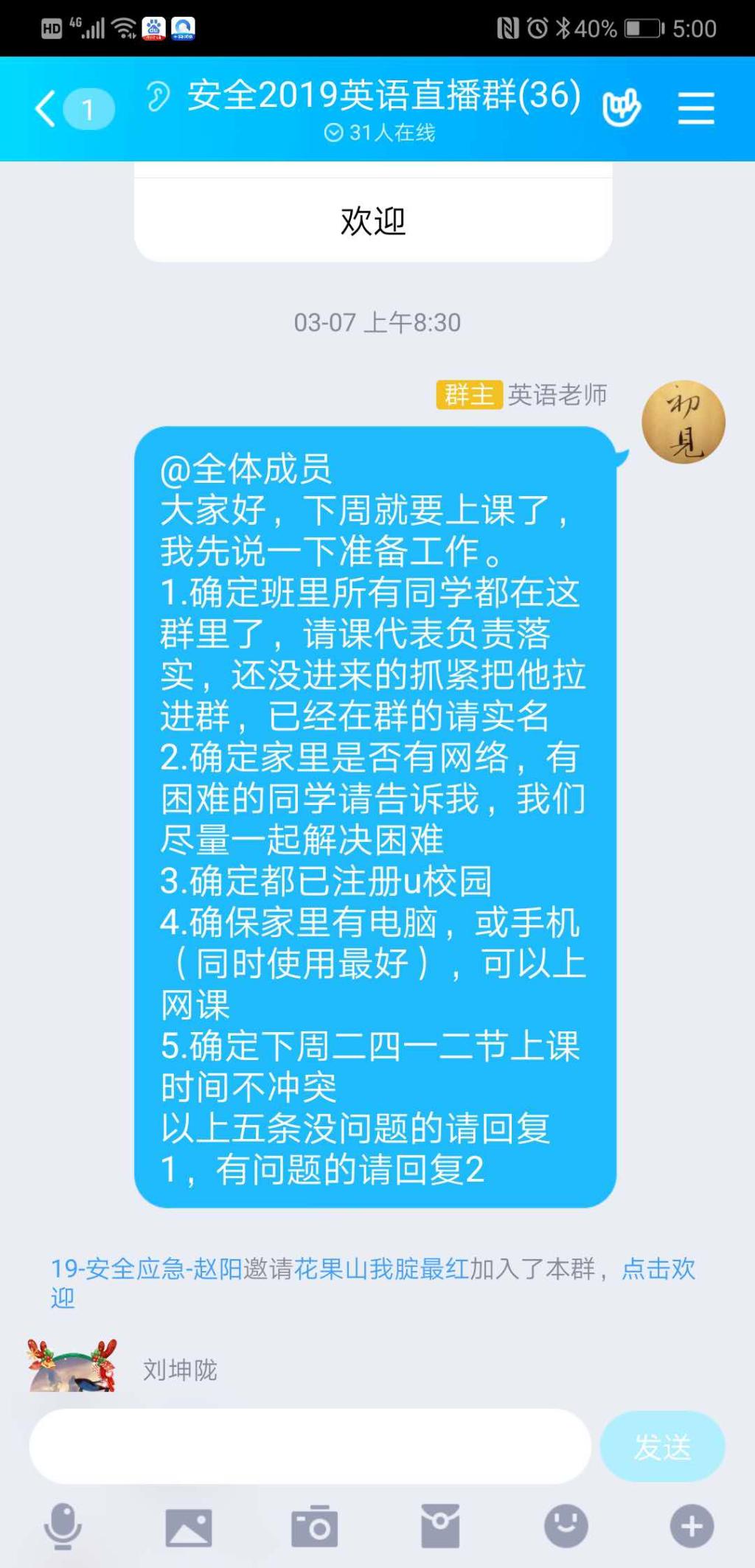Open the emoji panel

(566, 1526)
